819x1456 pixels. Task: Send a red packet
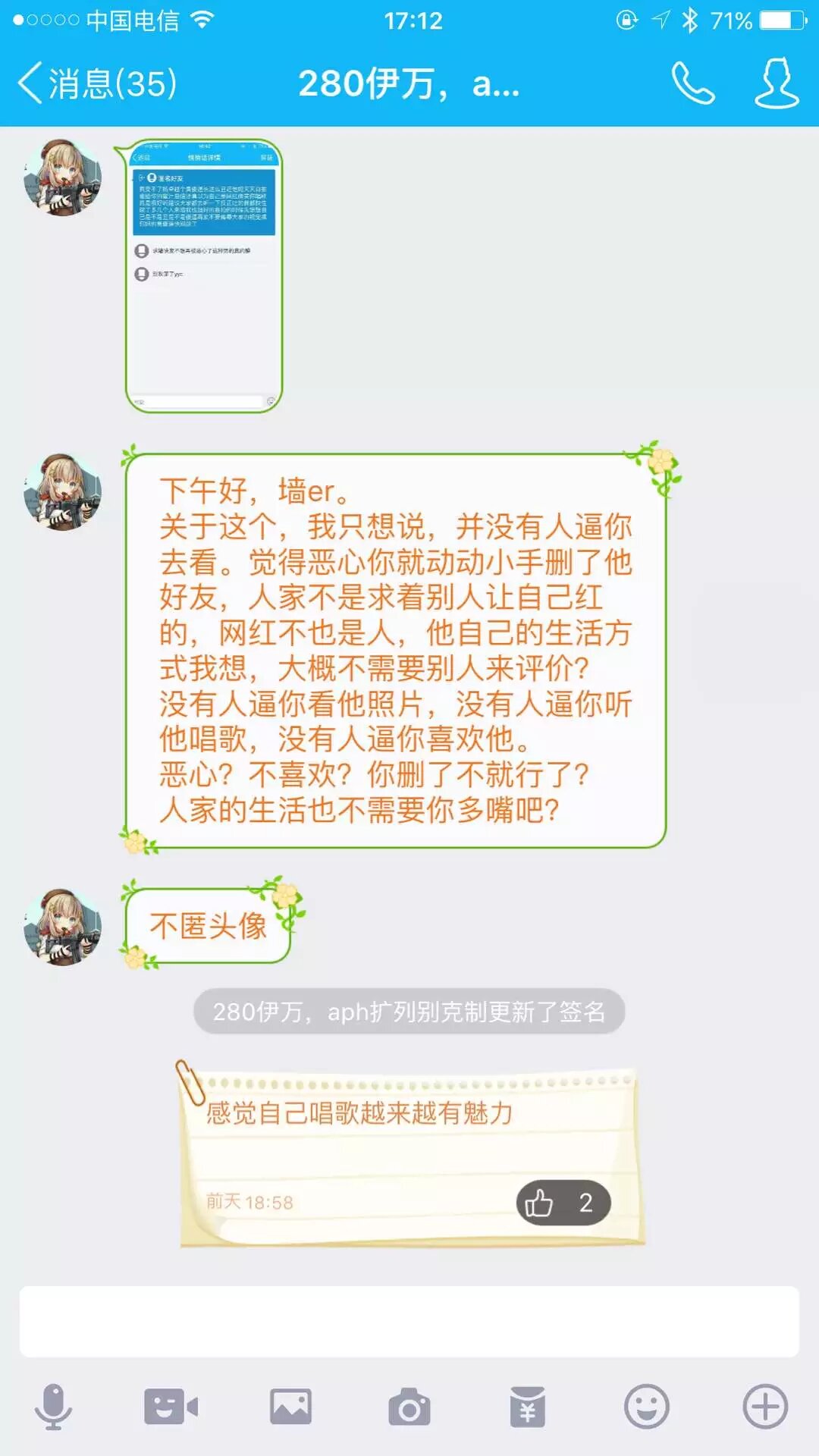click(528, 1407)
